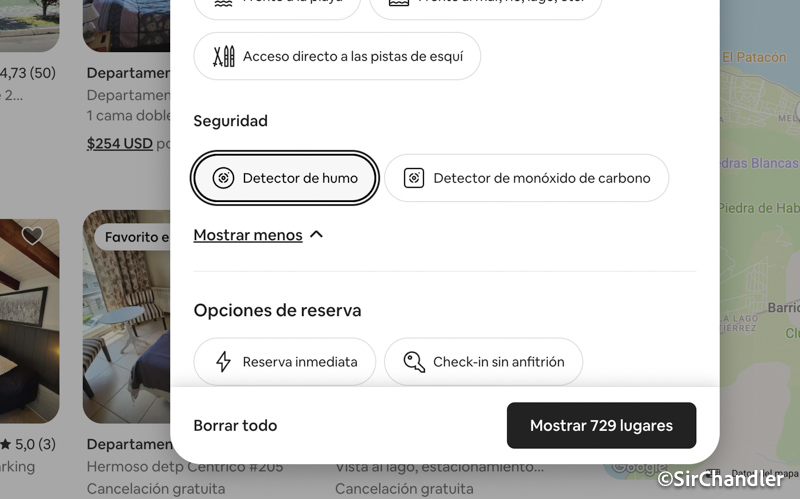
Task: Deselect the Detector de humo filter
Action: [x=285, y=178]
